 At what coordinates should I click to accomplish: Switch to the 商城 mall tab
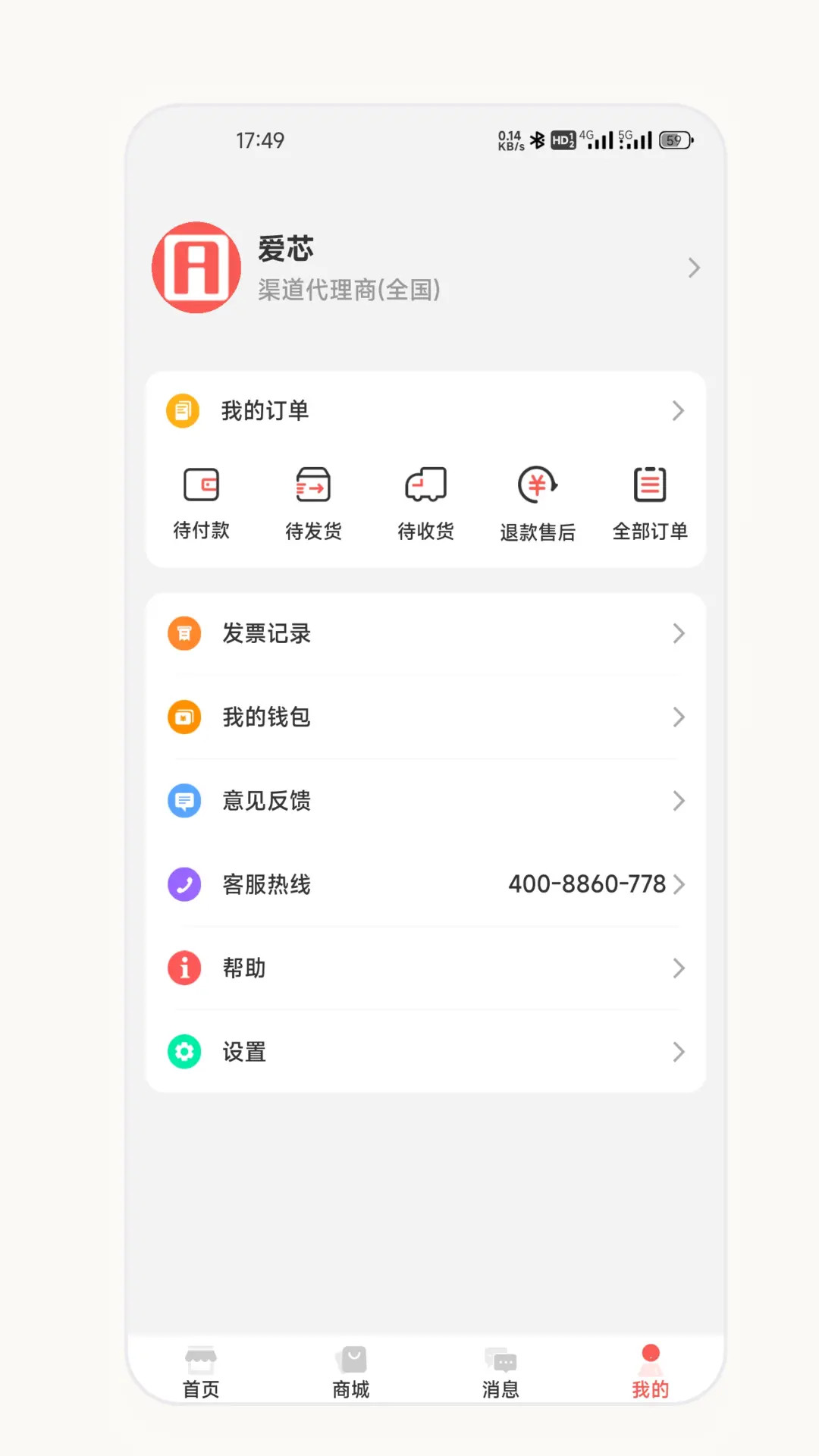click(x=350, y=1371)
